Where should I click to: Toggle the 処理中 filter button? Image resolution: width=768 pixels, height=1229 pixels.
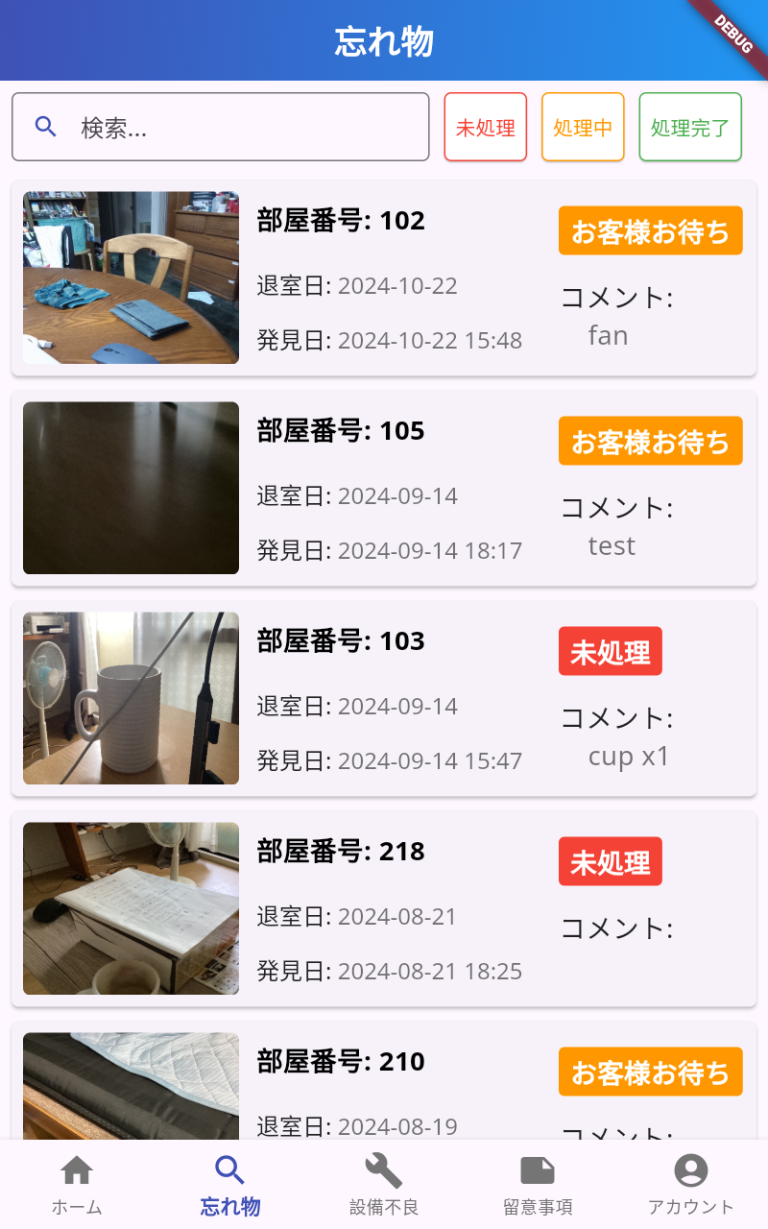582,126
